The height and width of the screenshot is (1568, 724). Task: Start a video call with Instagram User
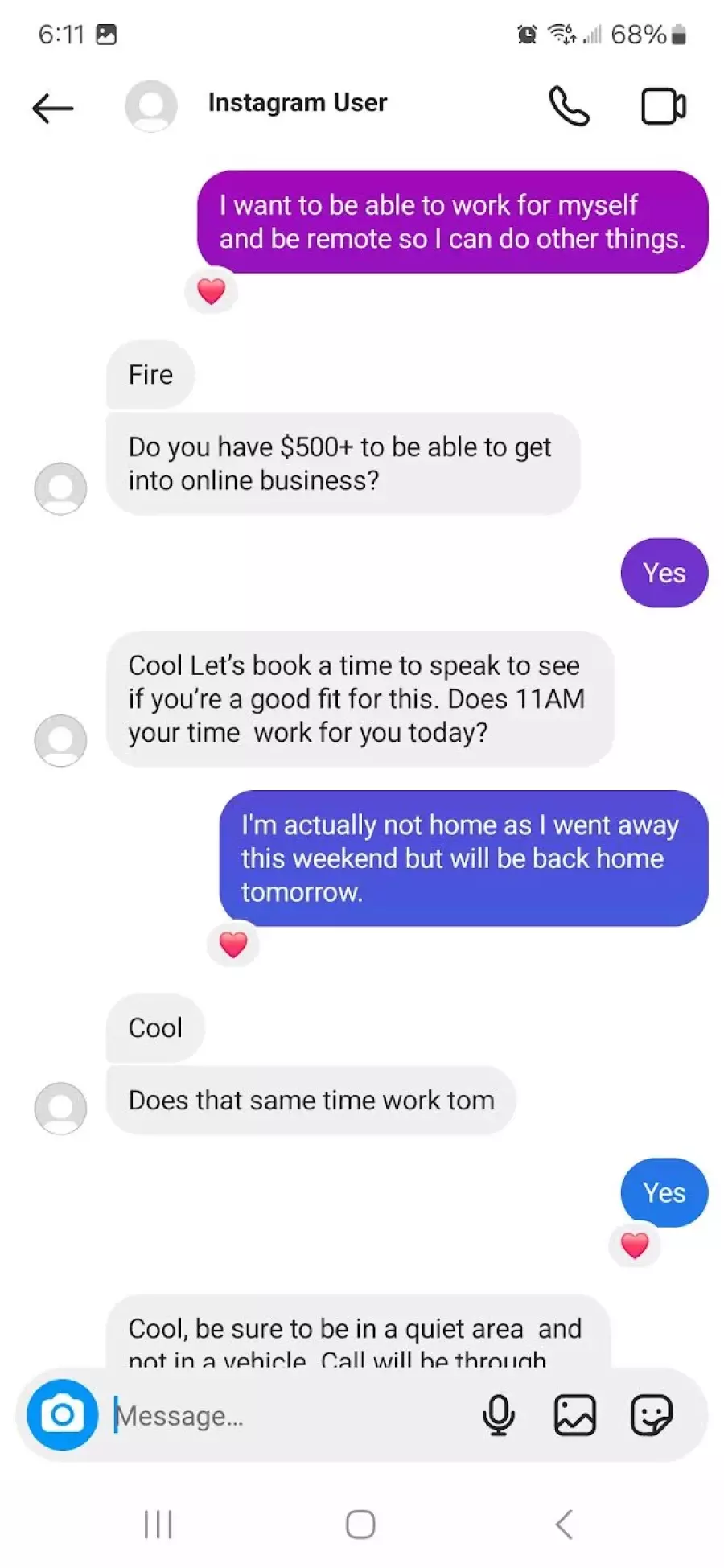(663, 107)
